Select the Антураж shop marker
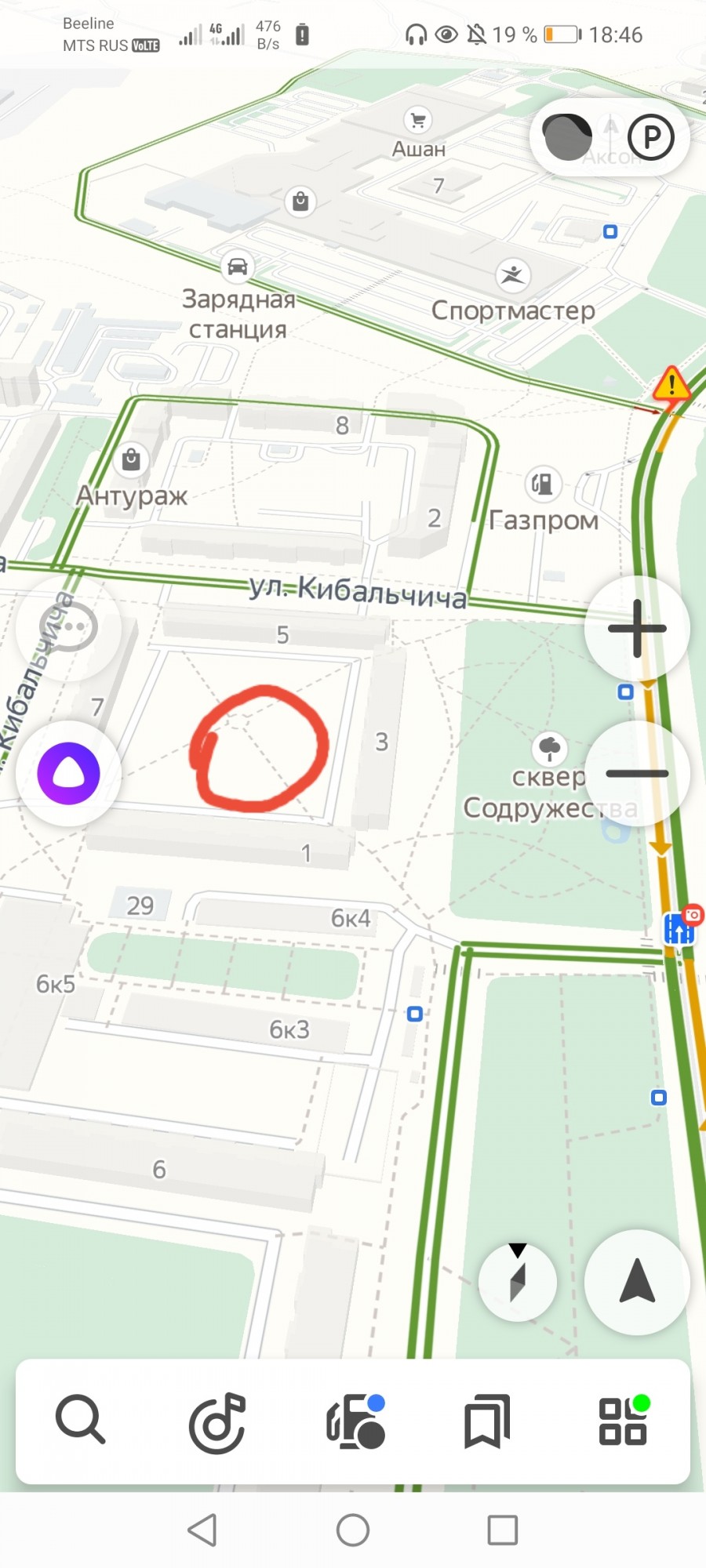Viewport: 706px width, 1568px height. coord(131,459)
